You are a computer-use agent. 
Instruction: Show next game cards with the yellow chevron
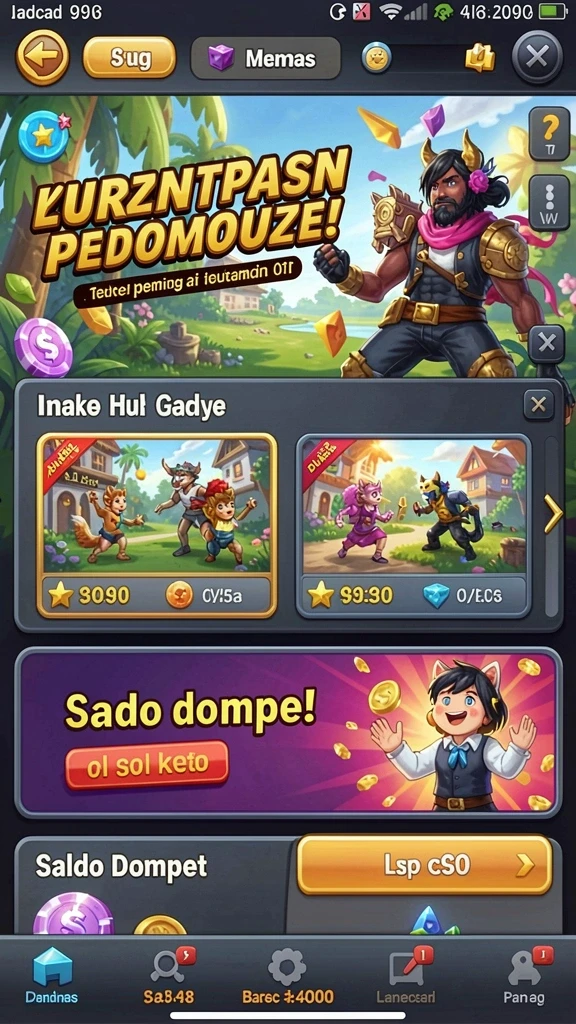tap(552, 514)
